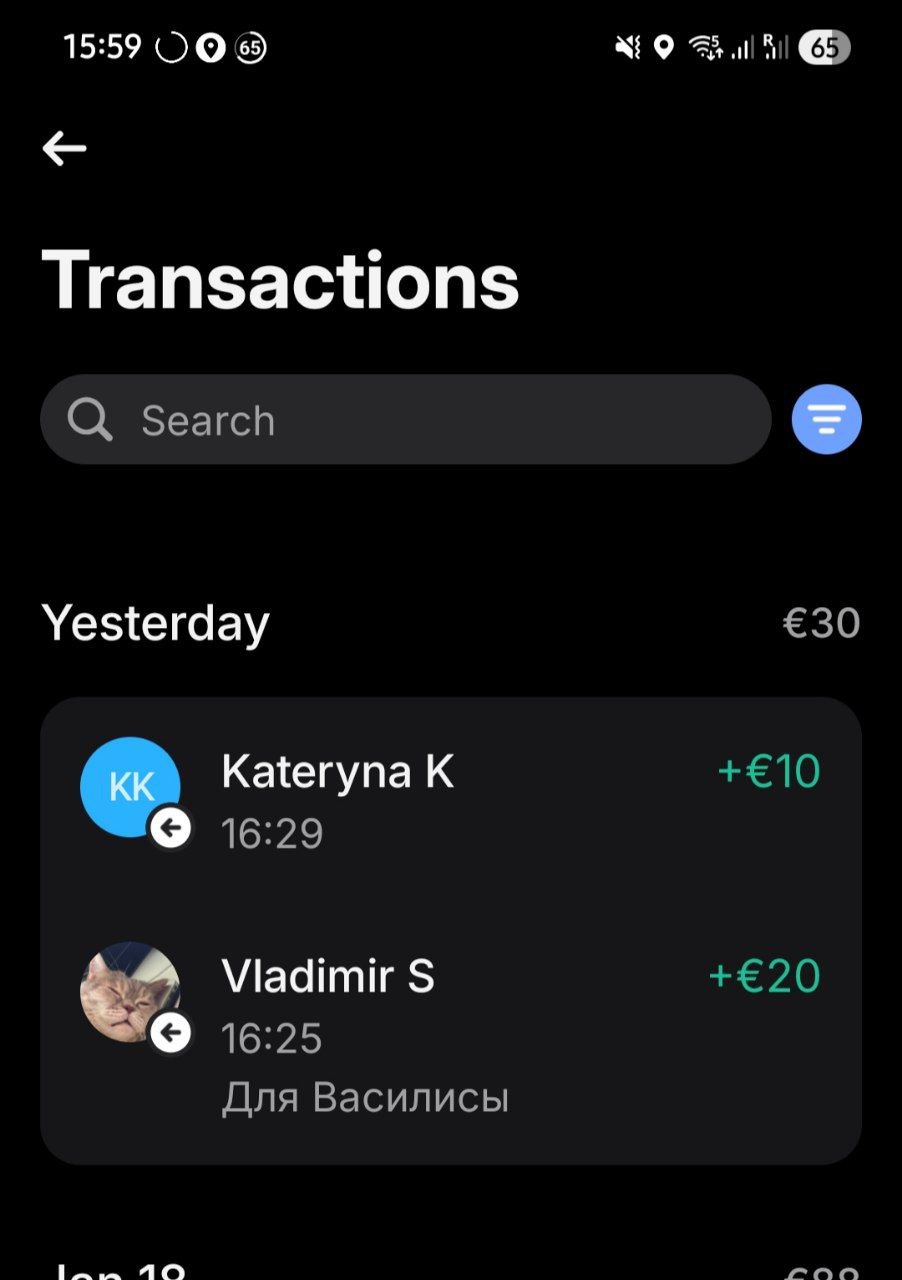
Task: View the Vladimir S +€20 transaction
Action: click(450, 1030)
